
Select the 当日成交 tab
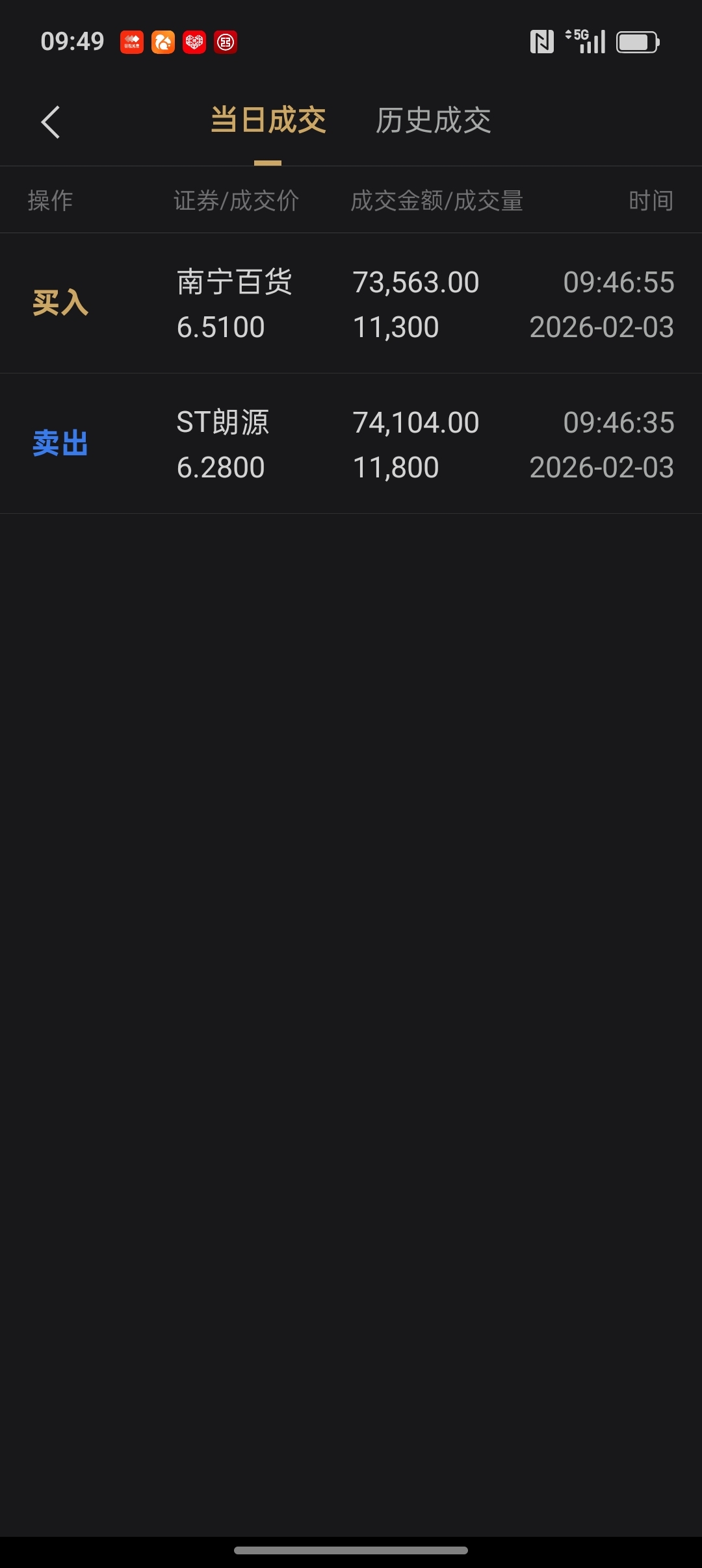(x=268, y=121)
